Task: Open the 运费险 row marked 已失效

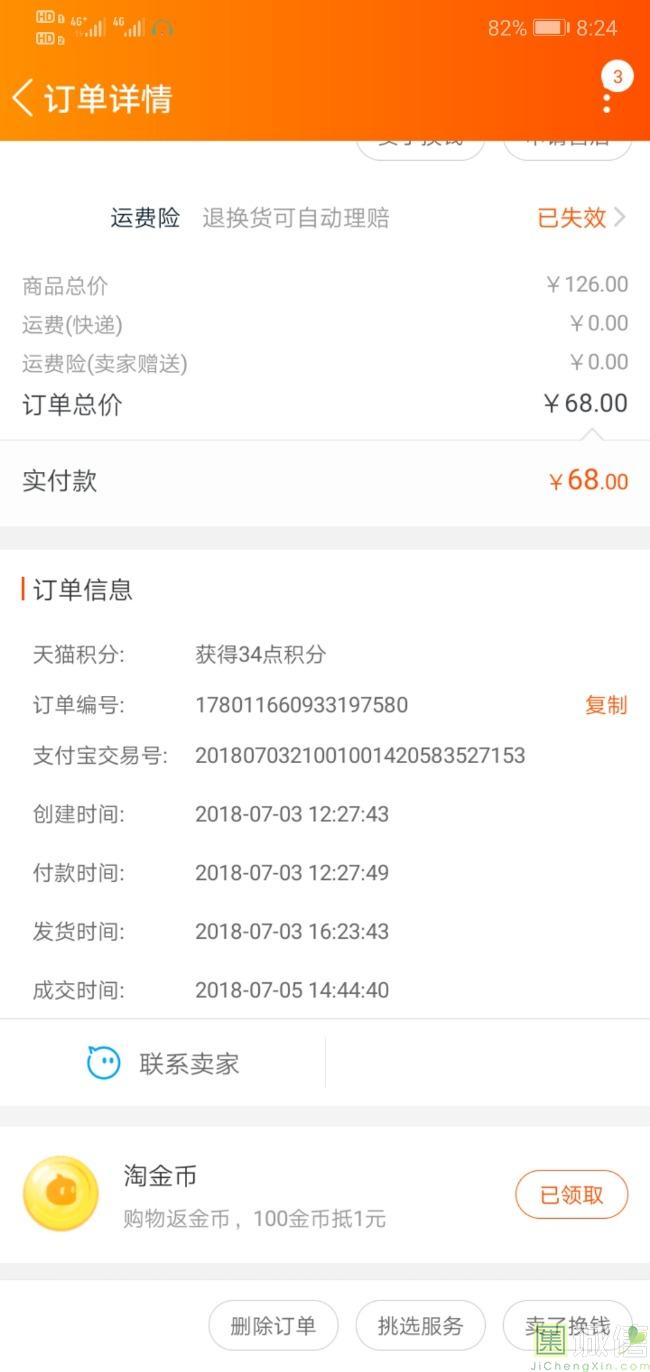Action: 325,218
